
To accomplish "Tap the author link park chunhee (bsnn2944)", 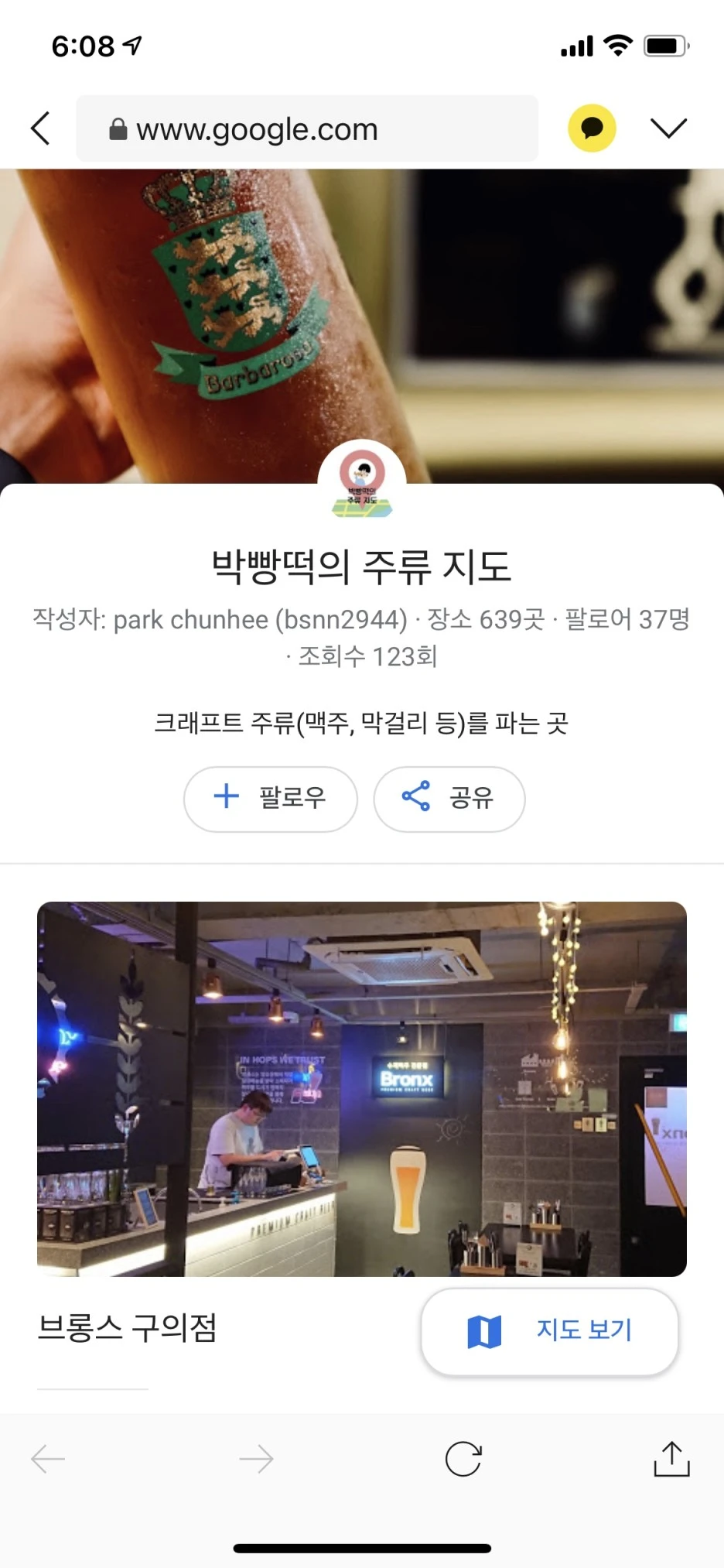I will coord(260,619).
